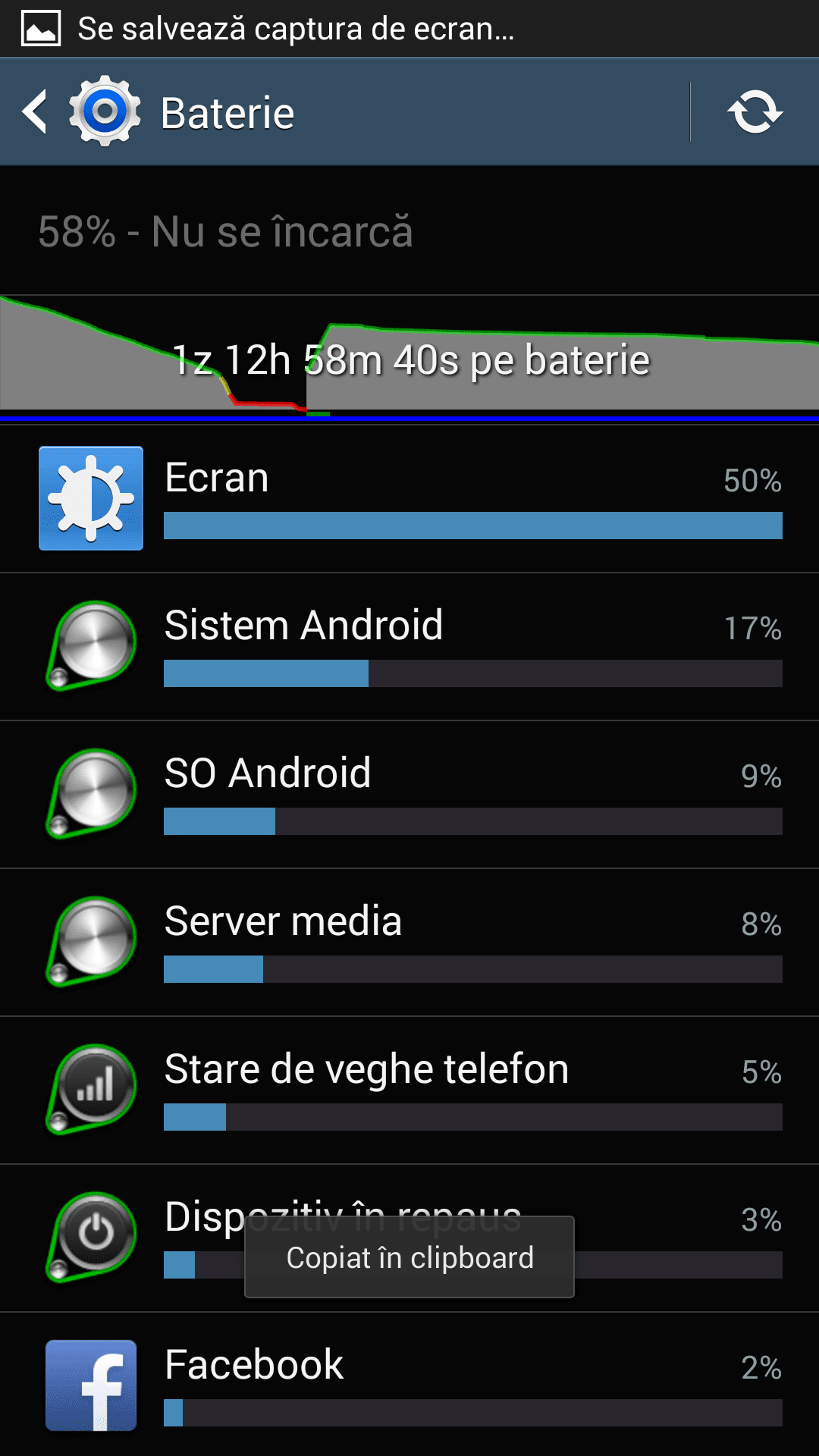View Facebook battery usage details

point(409,1385)
